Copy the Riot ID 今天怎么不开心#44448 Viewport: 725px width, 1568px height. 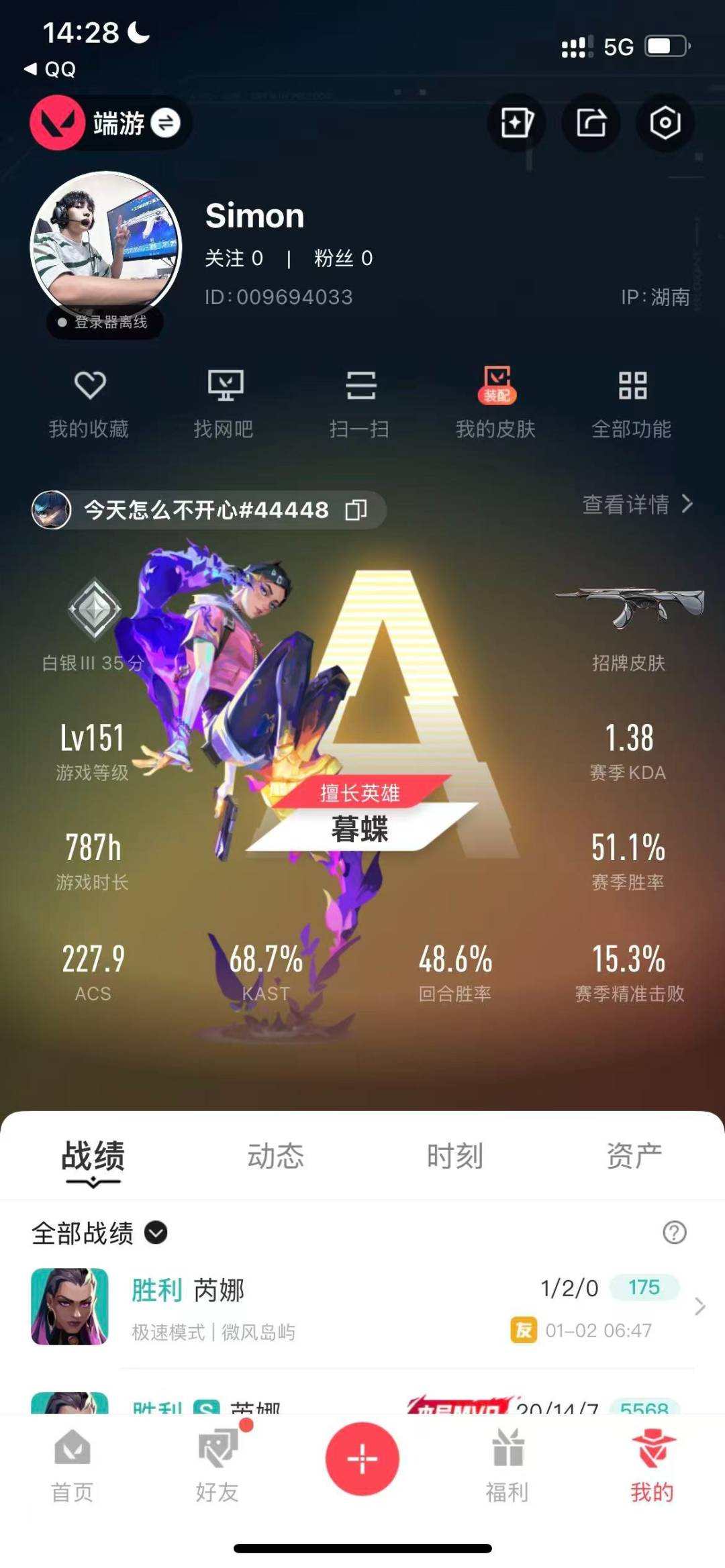coord(354,510)
